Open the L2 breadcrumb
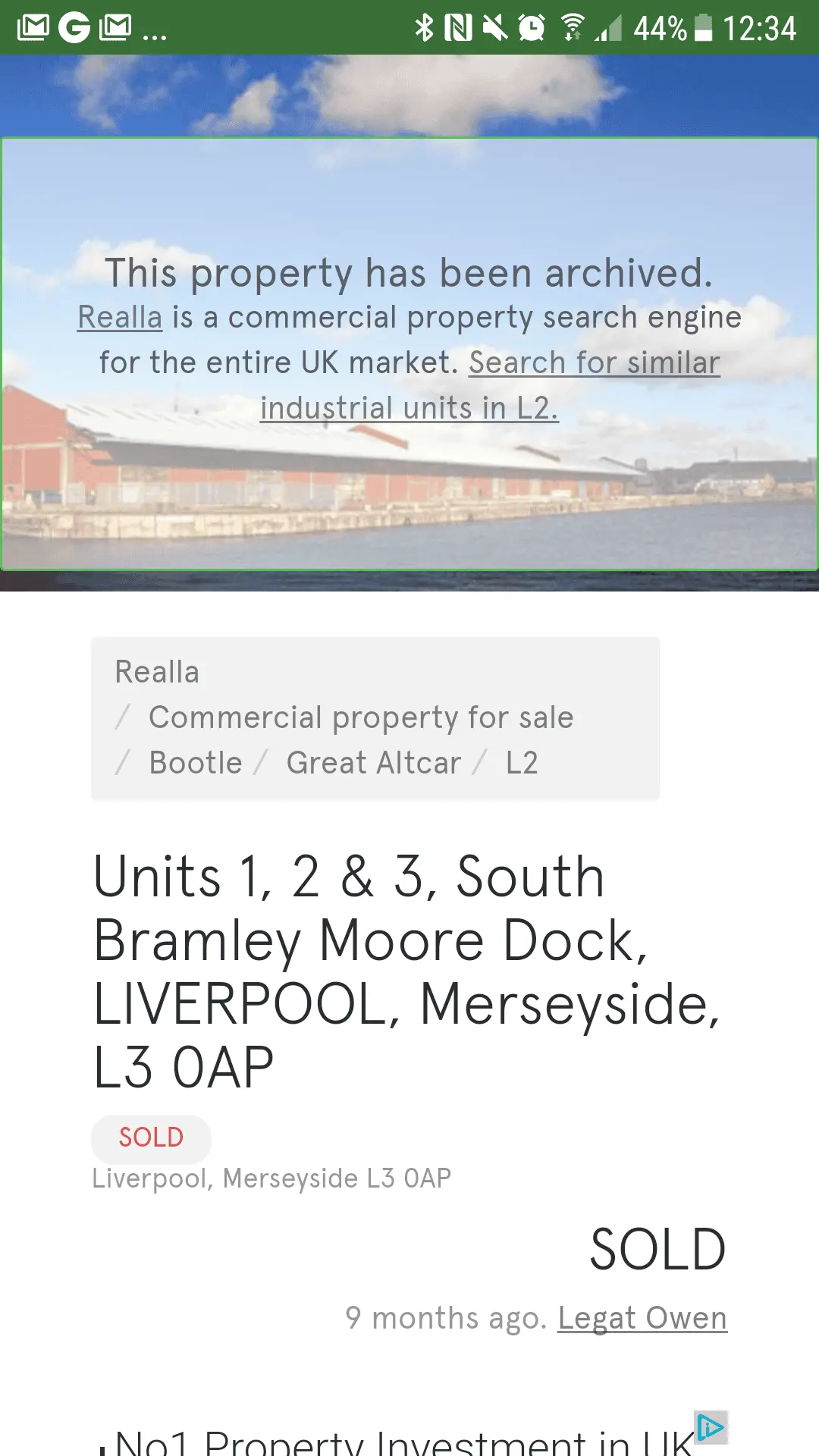The height and width of the screenshot is (1456, 819). [522, 763]
